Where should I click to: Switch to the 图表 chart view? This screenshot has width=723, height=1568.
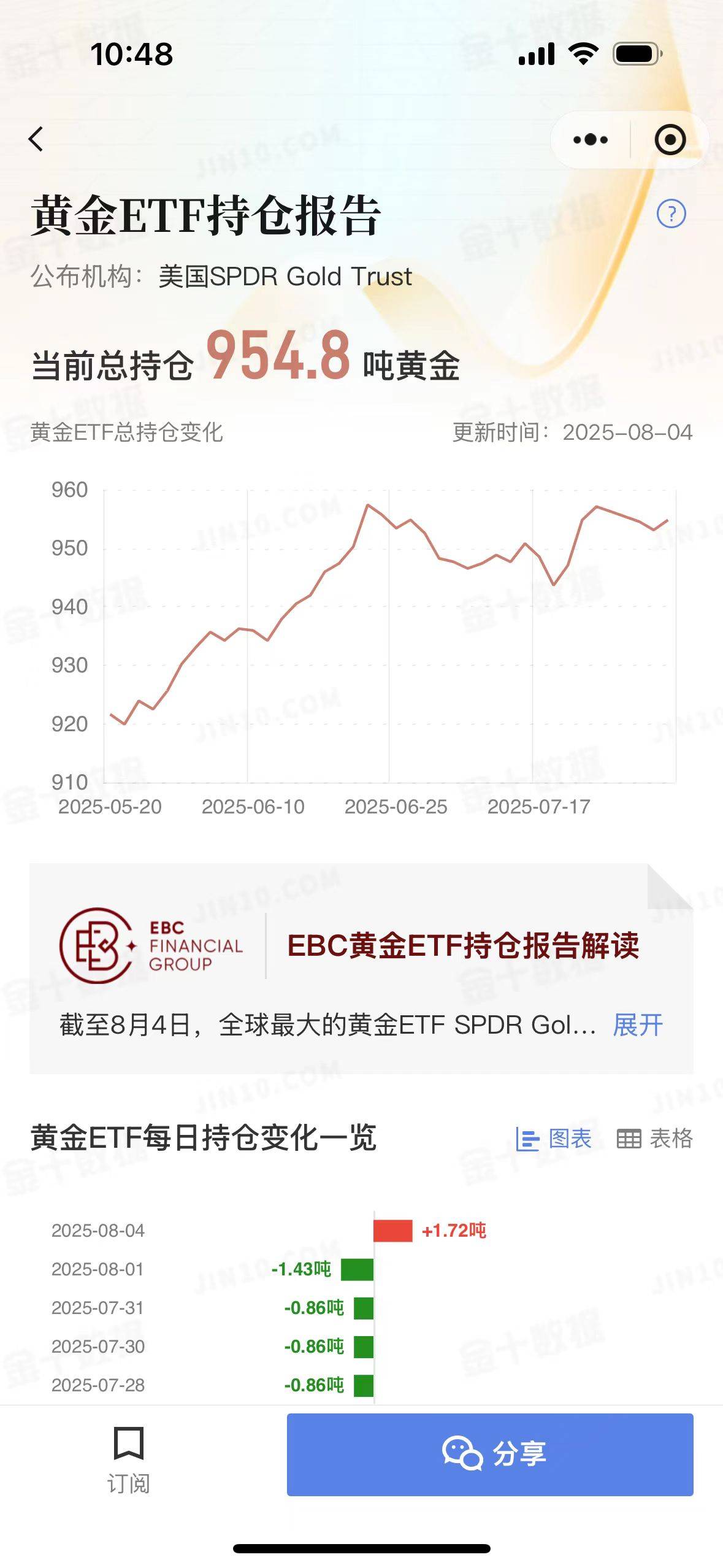tap(554, 1139)
